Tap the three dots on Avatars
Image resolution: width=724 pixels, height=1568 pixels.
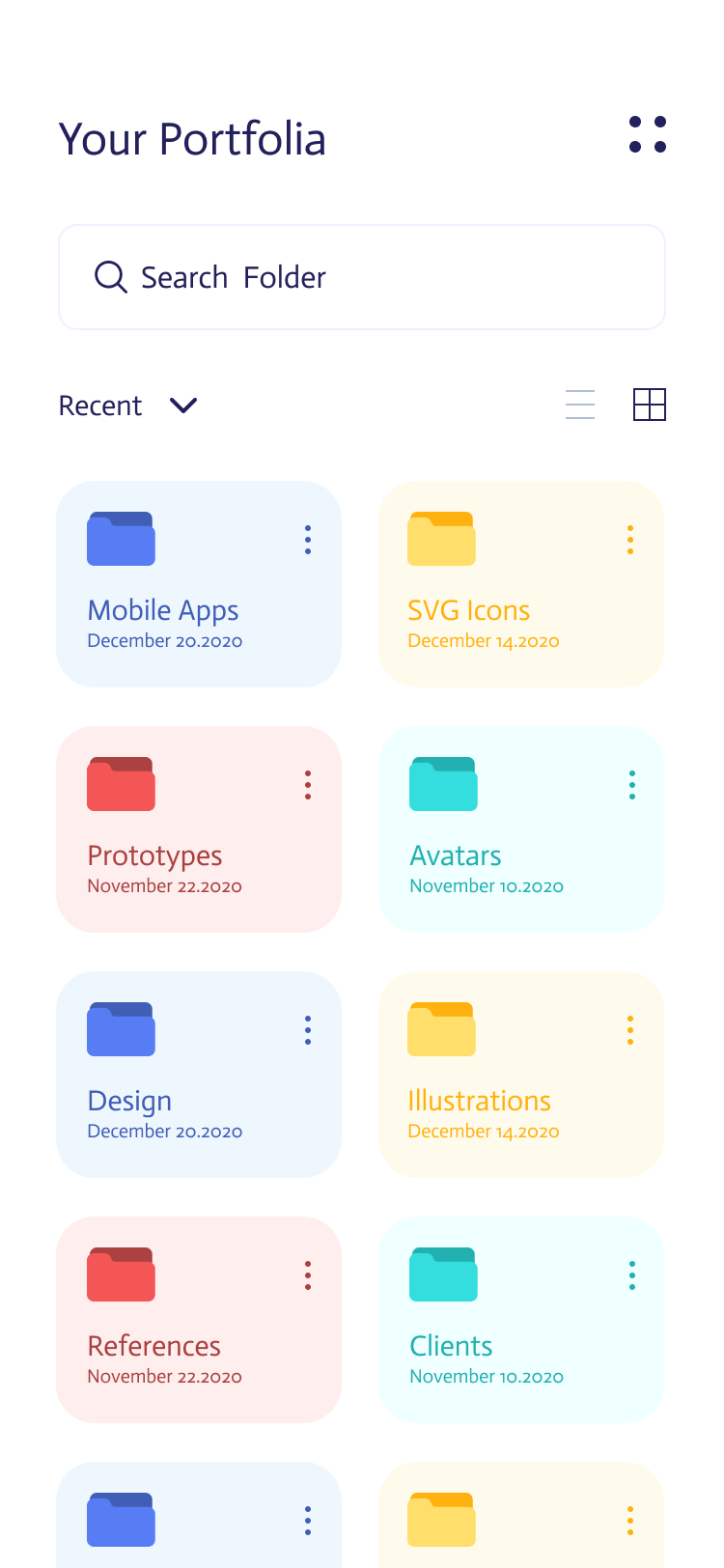632,785
